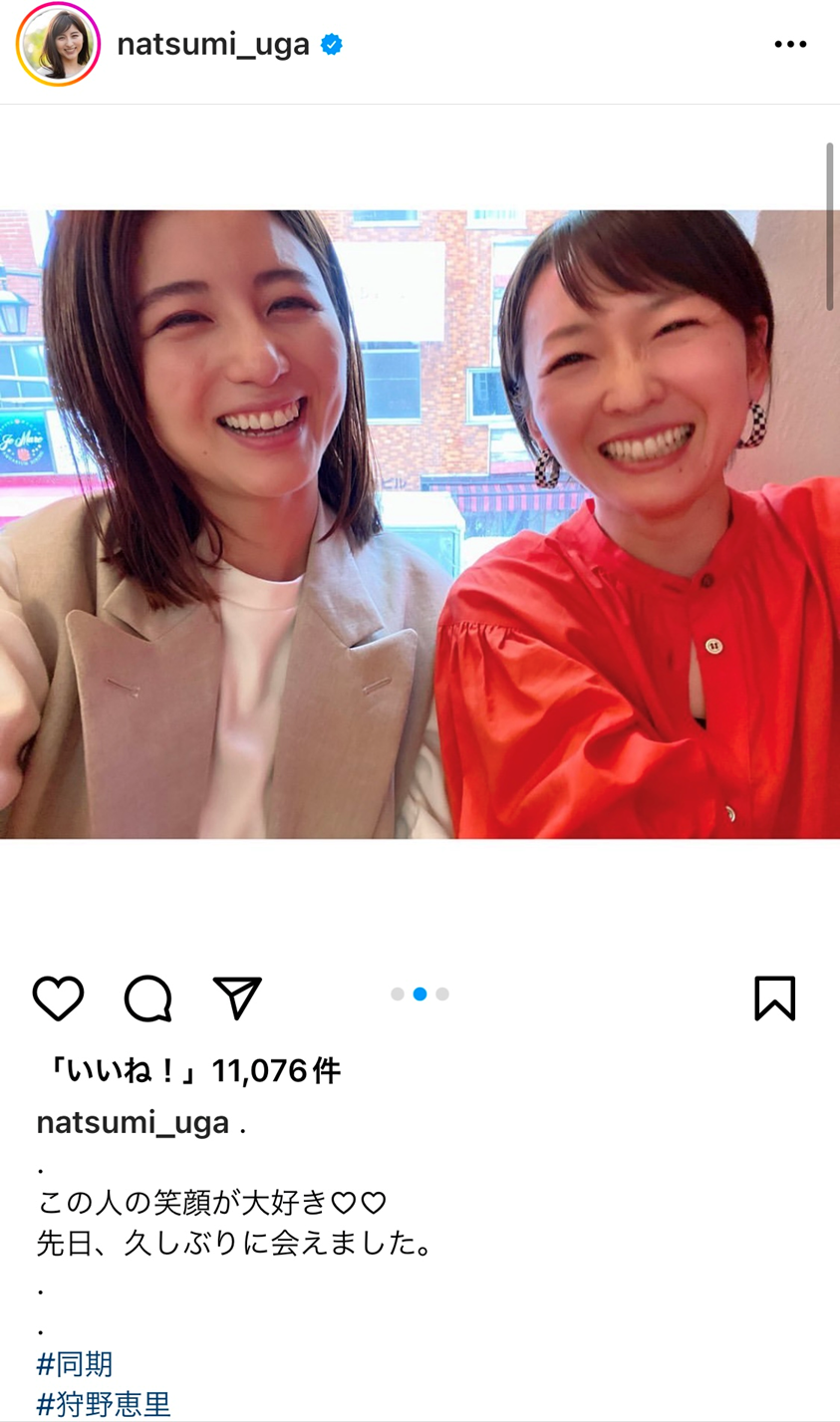Tap natsumi_uga username in the caption
Image resolution: width=840 pixels, height=1422 pixels.
click(133, 1123)
